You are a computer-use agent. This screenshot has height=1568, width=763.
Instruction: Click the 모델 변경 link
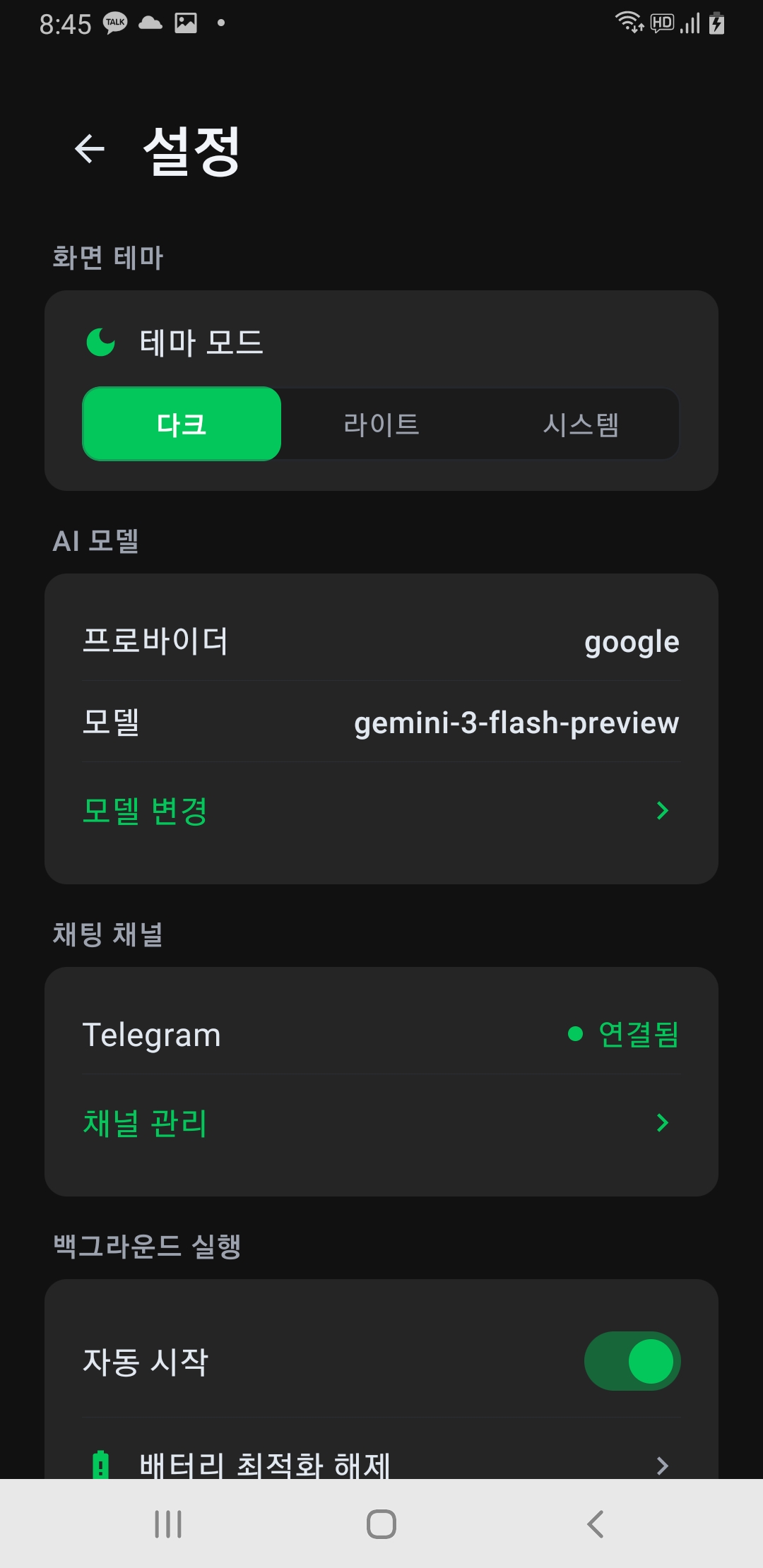(146, 812)
